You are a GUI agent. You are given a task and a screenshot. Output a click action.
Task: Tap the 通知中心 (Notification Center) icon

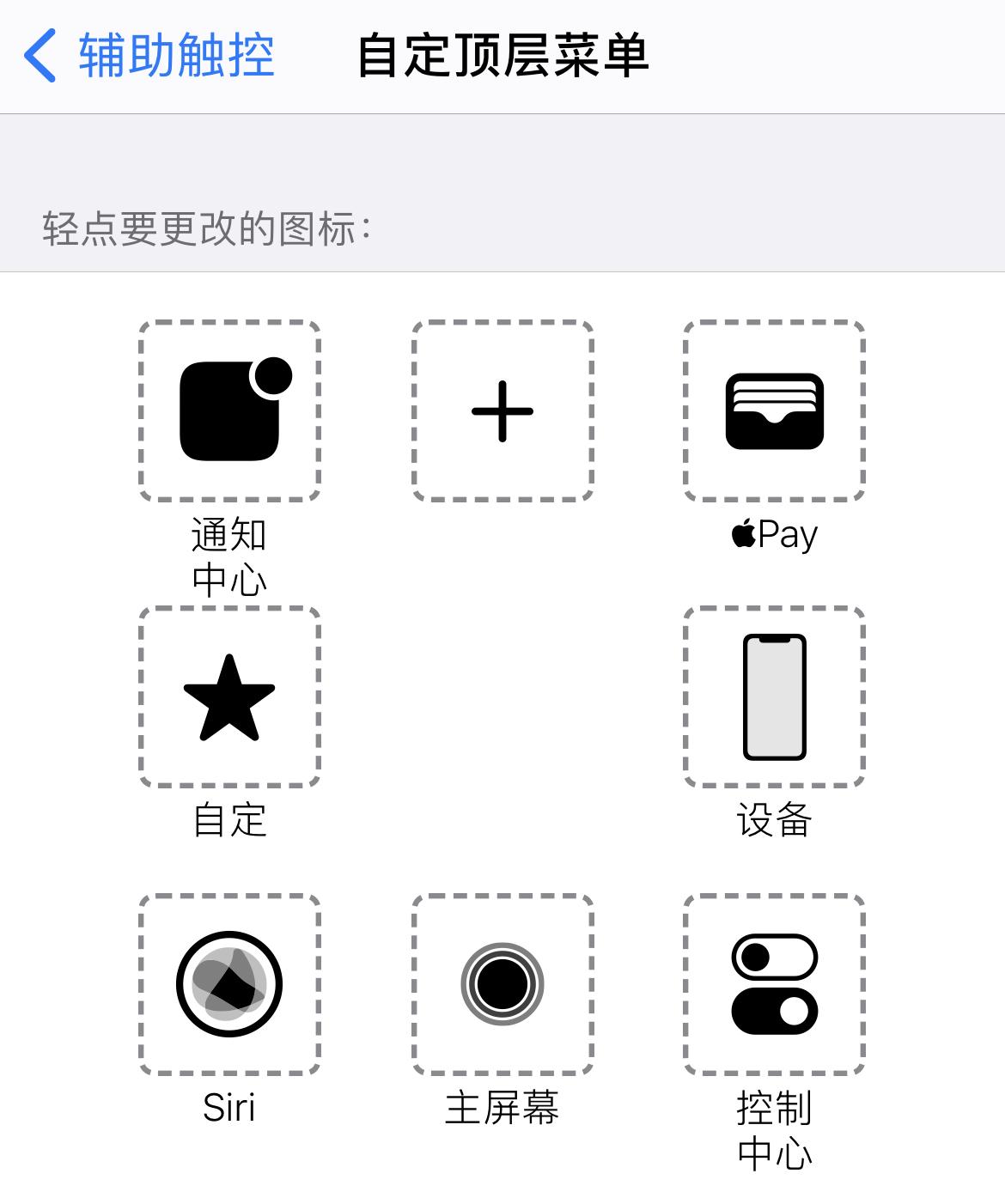tap(229, 410)
